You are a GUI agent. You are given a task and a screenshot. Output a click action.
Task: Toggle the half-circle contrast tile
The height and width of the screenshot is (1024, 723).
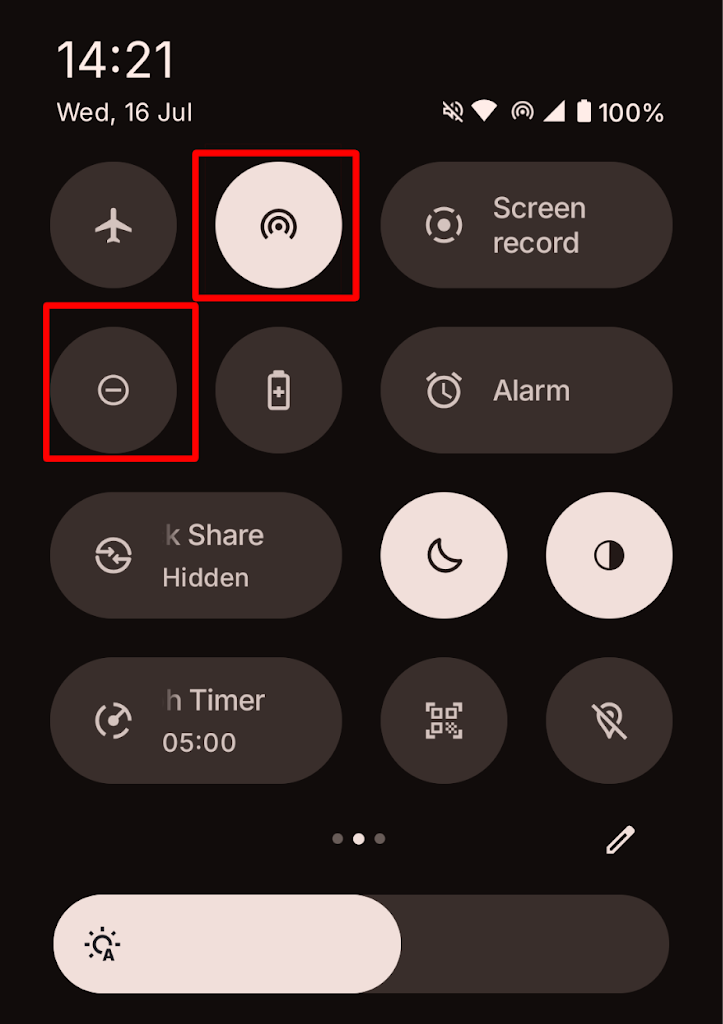pos(609,555)
